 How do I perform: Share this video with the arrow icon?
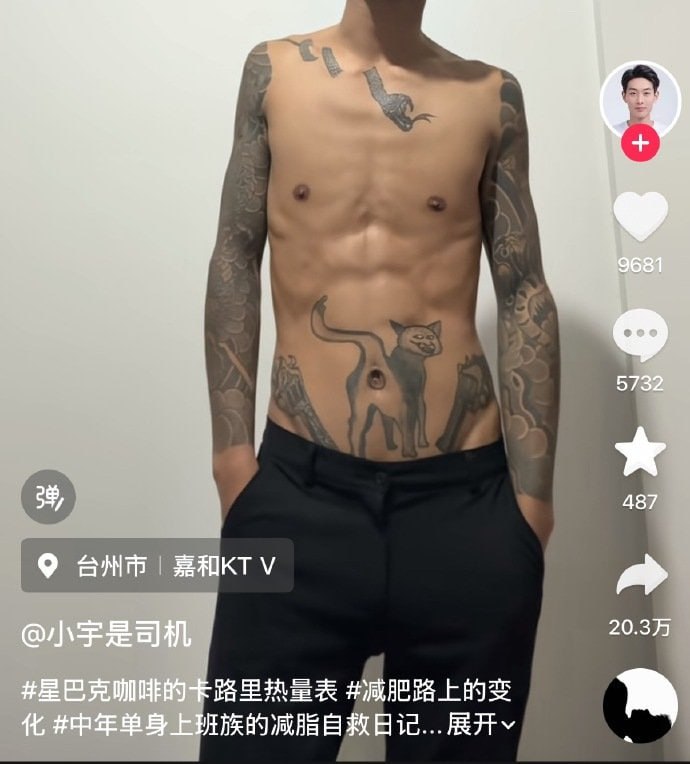click(x=640, y=577)
